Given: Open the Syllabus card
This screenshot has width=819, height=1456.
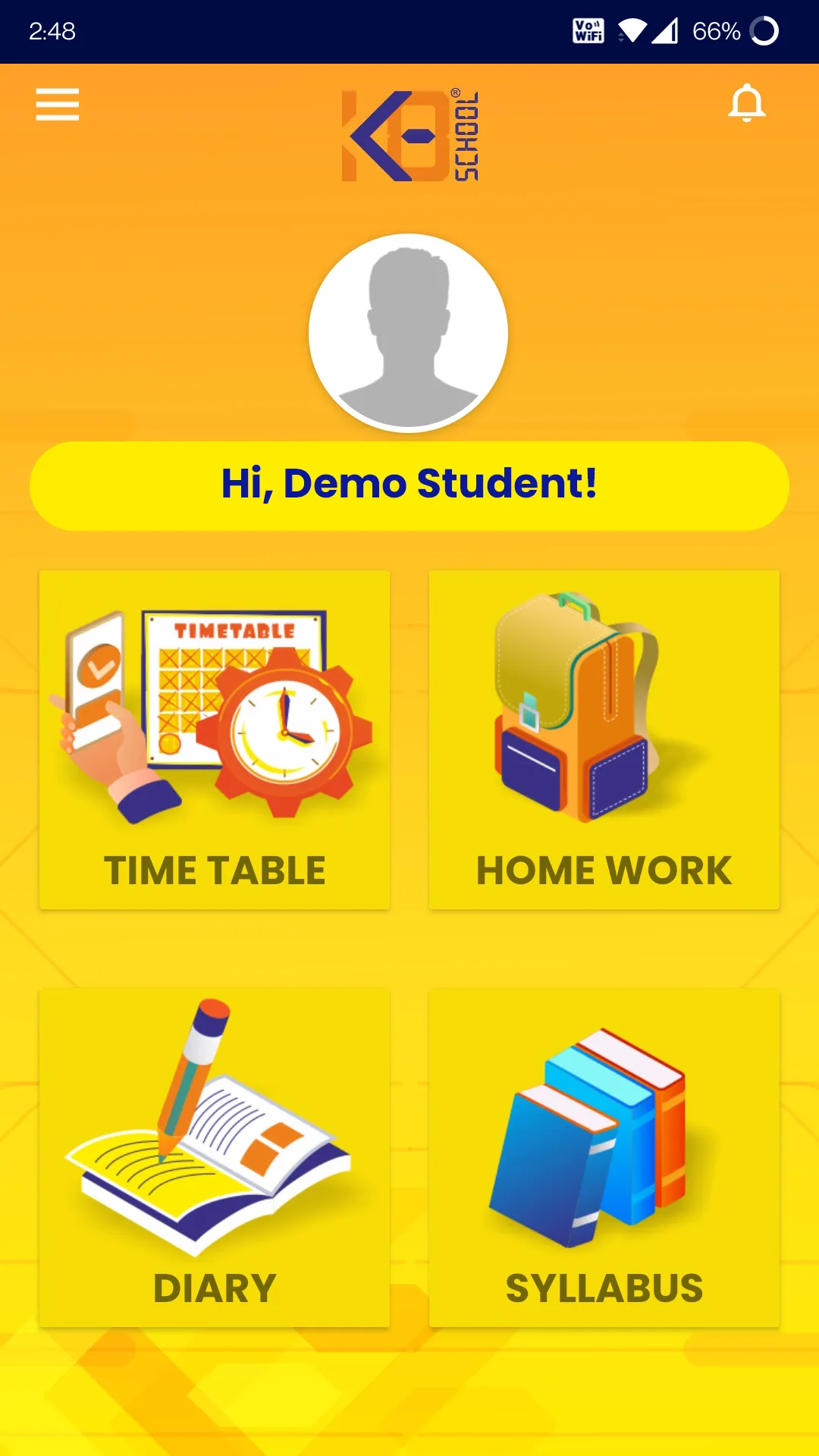Looking at the screenshot, I should [x=604, y=1158].
